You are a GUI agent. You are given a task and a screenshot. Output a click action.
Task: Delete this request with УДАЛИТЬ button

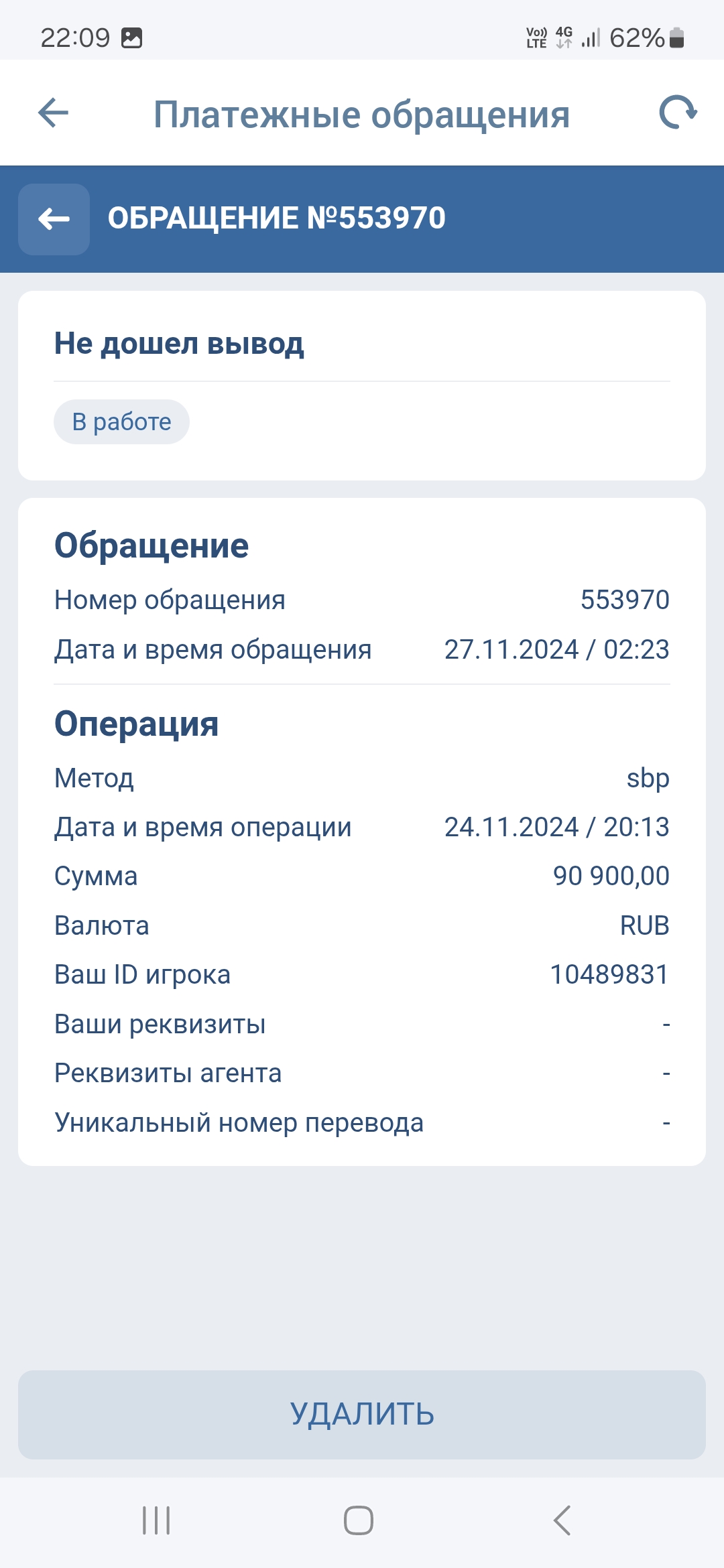coord(362,1414)
